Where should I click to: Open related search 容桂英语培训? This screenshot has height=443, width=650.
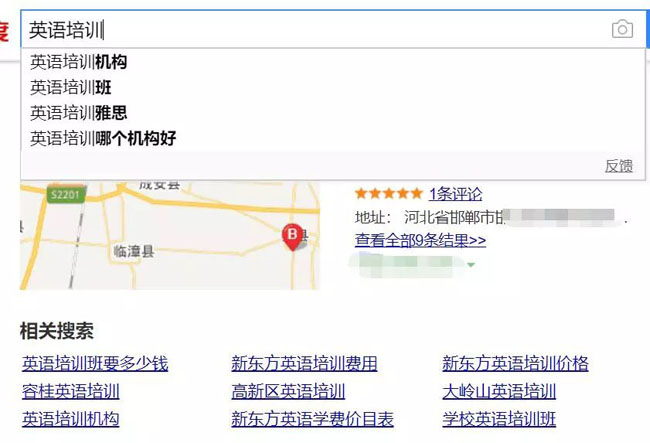pos(71,391)
